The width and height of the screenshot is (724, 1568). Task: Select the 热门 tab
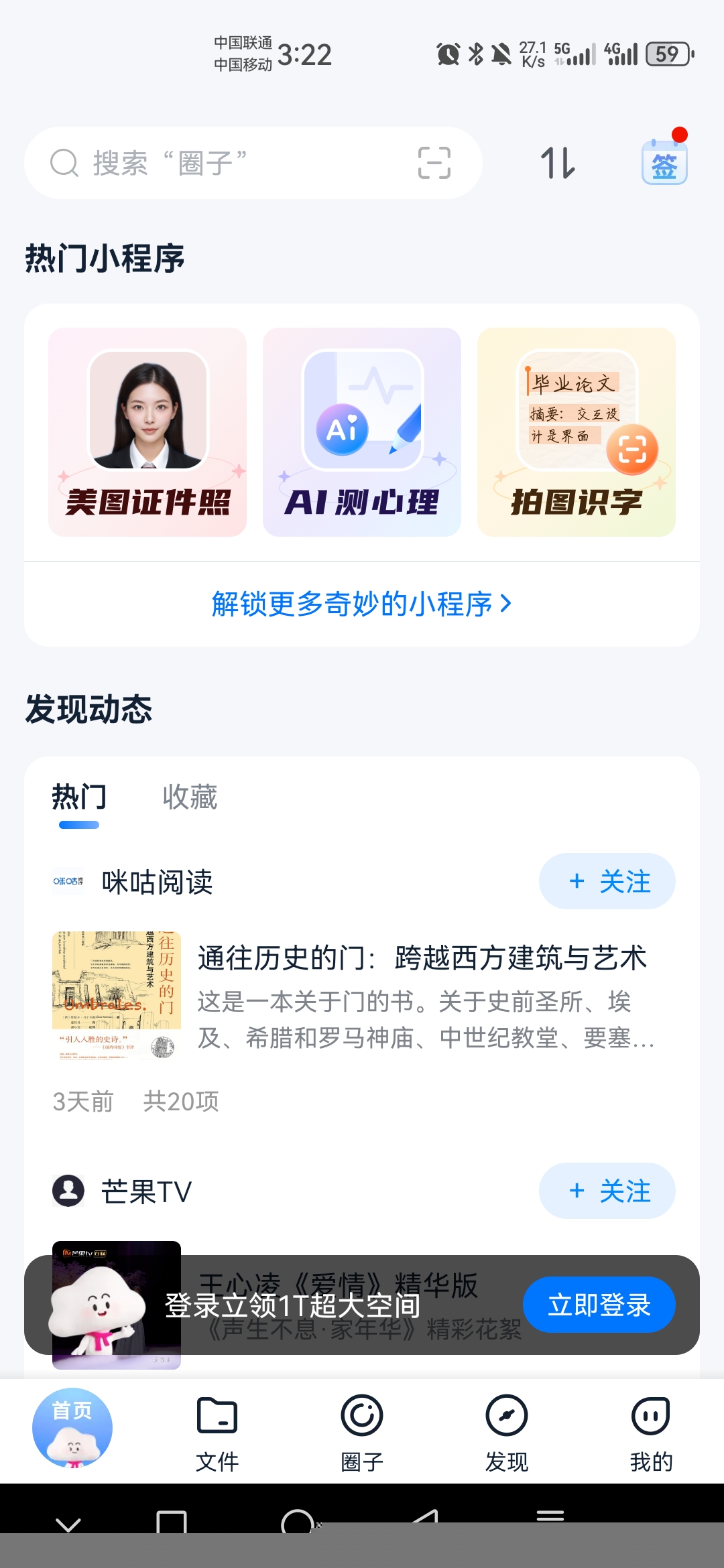pyautogui.click(x=79, y=797)
